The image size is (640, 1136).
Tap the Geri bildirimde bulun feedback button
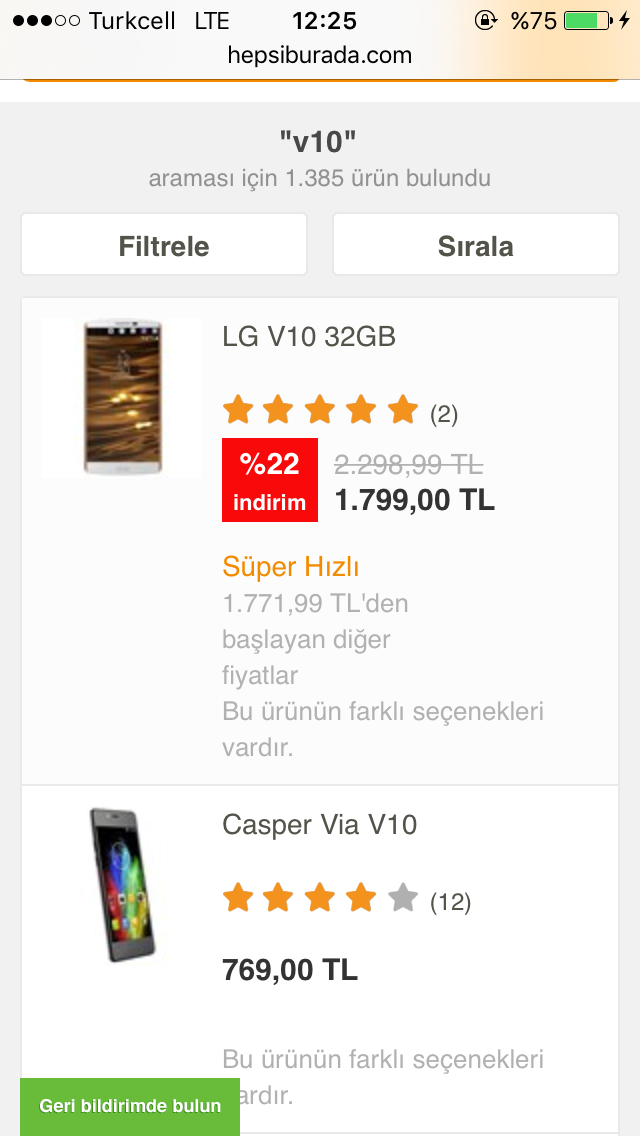pyautogui.click(x=130, y=1106)
